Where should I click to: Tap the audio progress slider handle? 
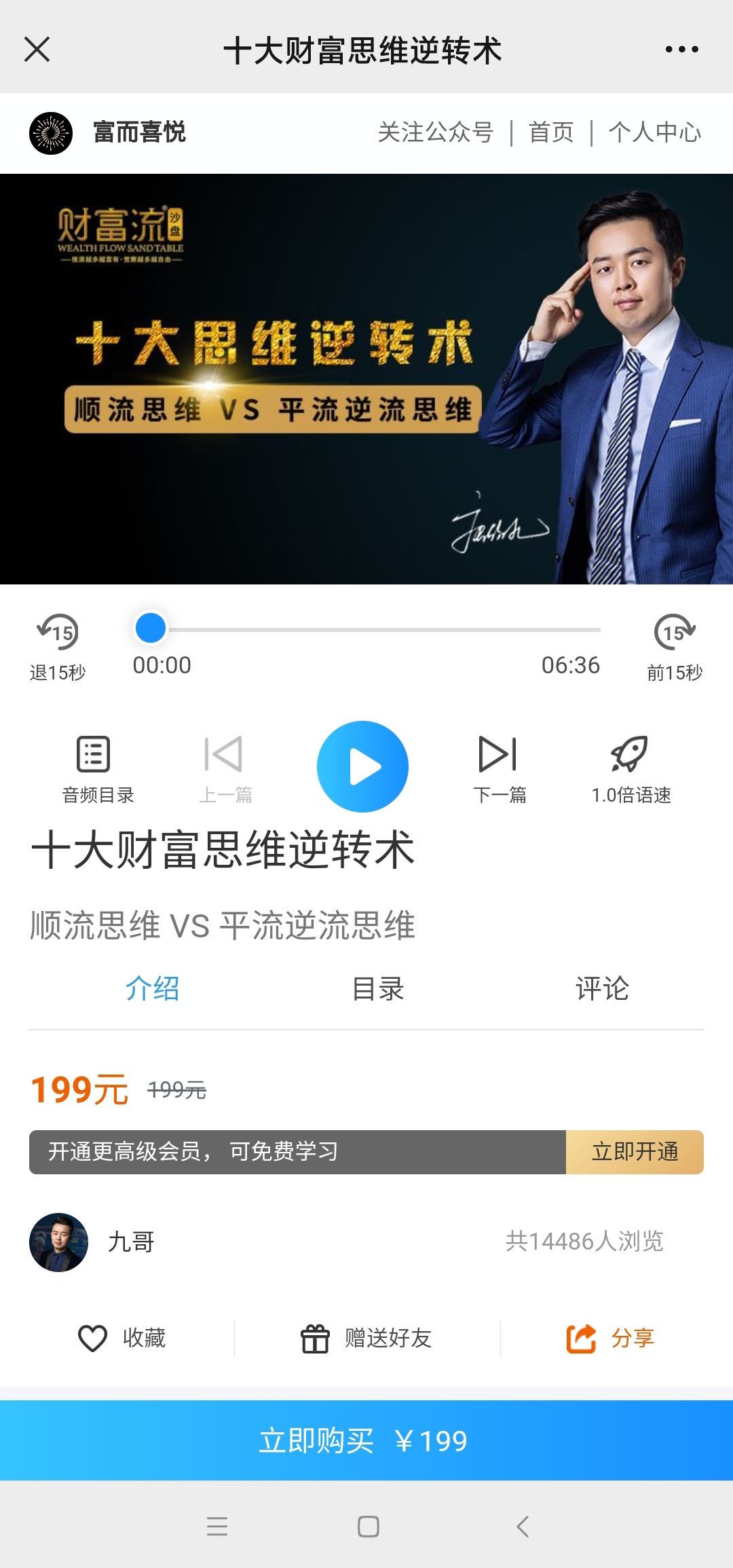[x=151, y=628]
